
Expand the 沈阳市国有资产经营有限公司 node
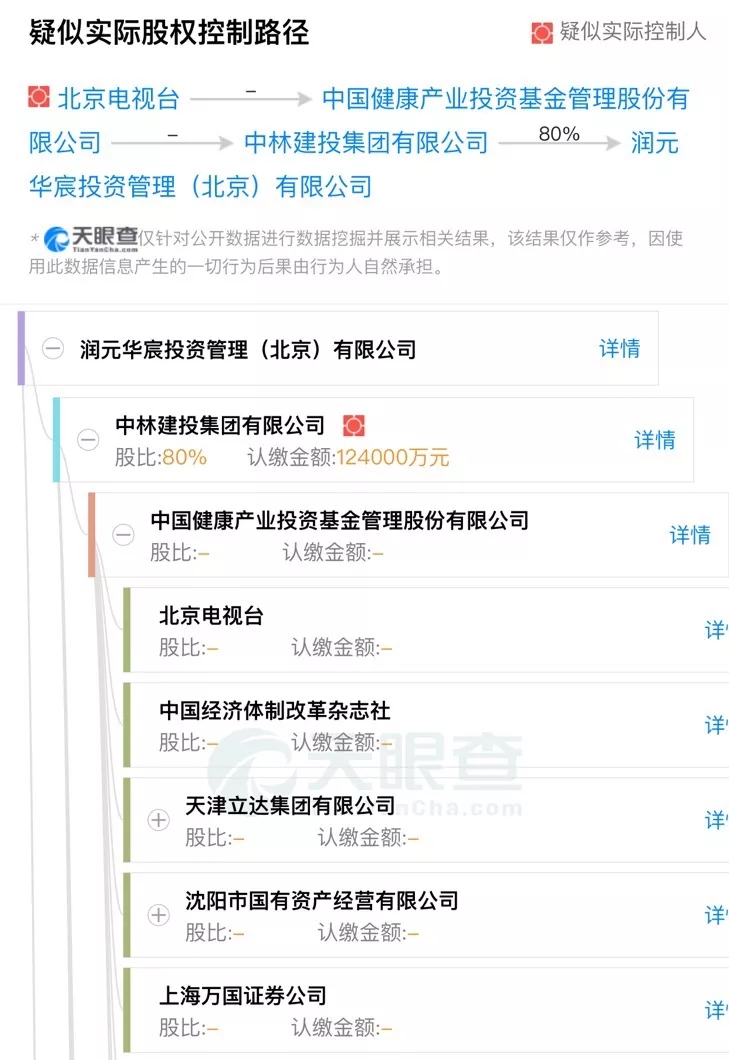point(159,915)
